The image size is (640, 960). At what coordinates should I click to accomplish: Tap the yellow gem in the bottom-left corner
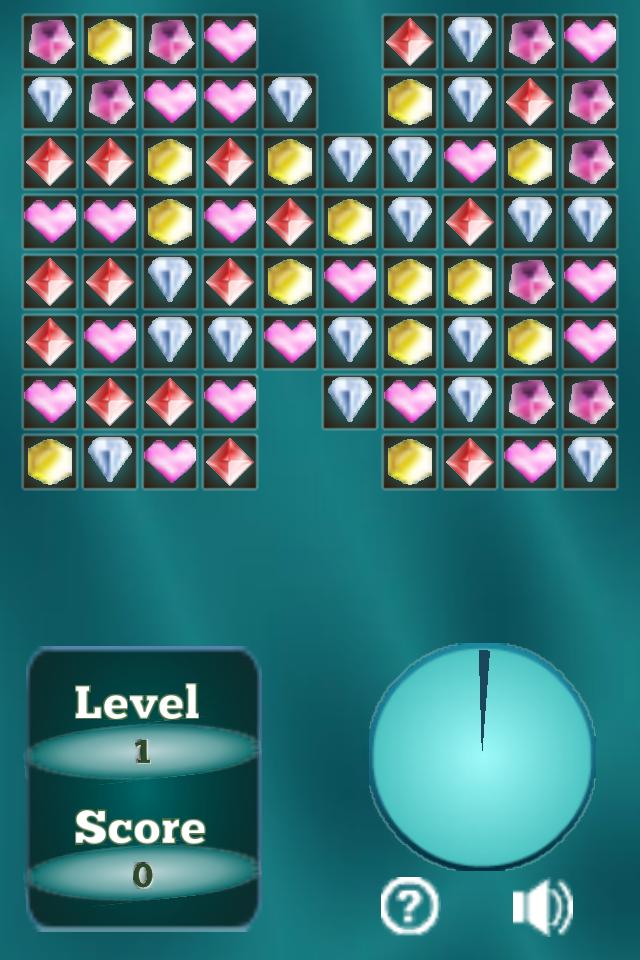click(50, 462)
